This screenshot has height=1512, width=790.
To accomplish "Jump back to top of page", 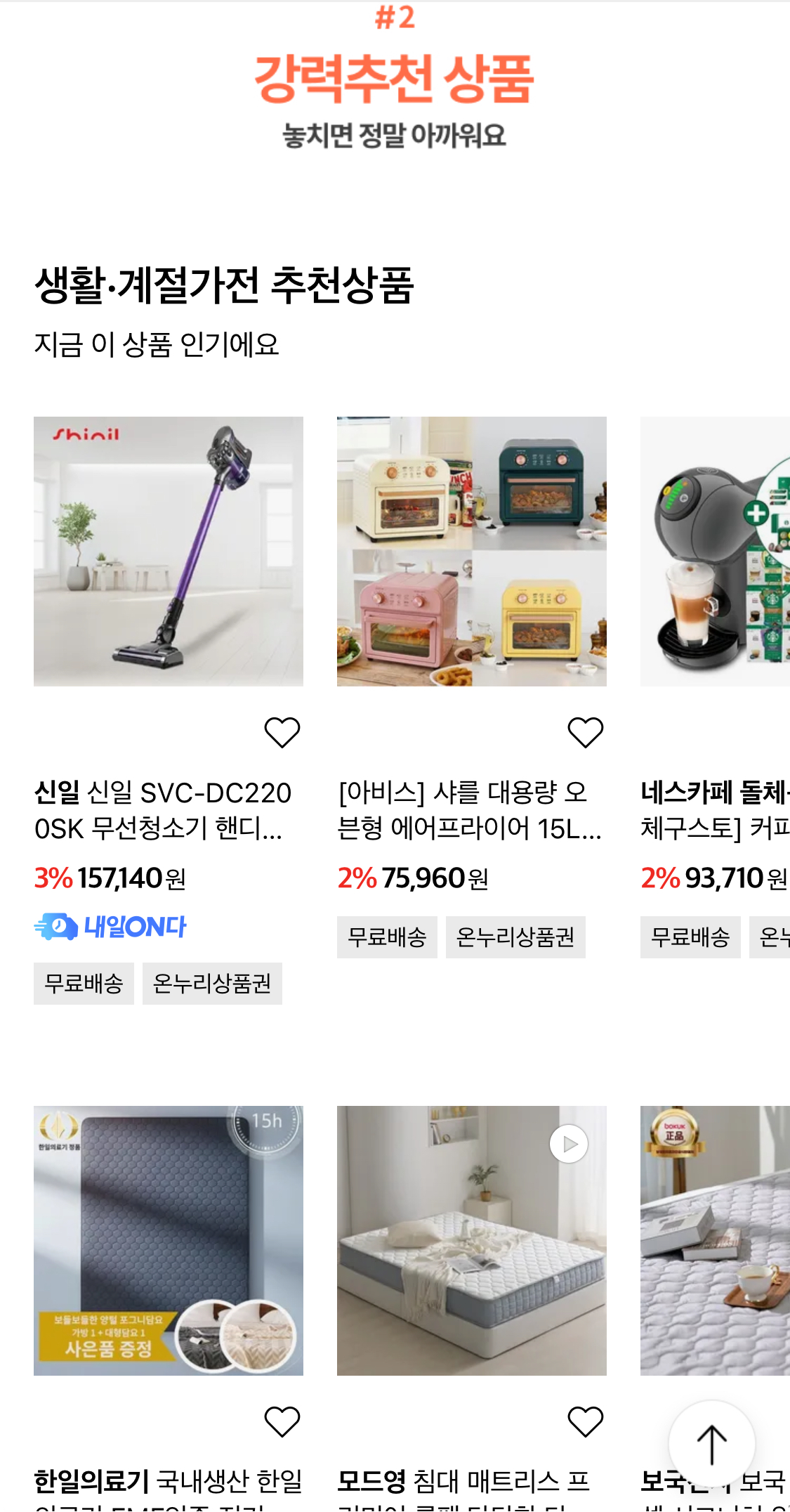I will 711,1444.
